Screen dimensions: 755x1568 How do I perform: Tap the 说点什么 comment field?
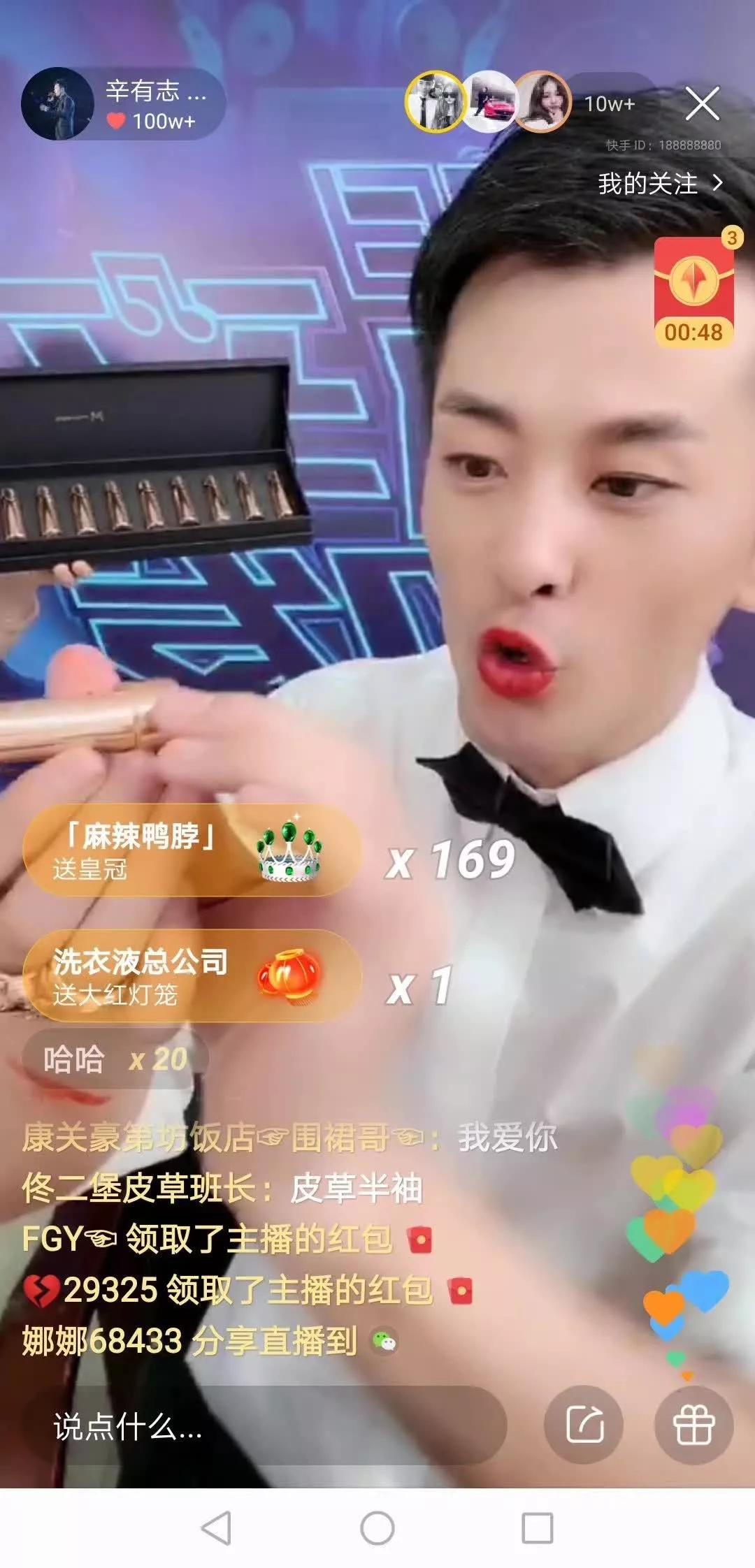click(x=266, y=1426)
